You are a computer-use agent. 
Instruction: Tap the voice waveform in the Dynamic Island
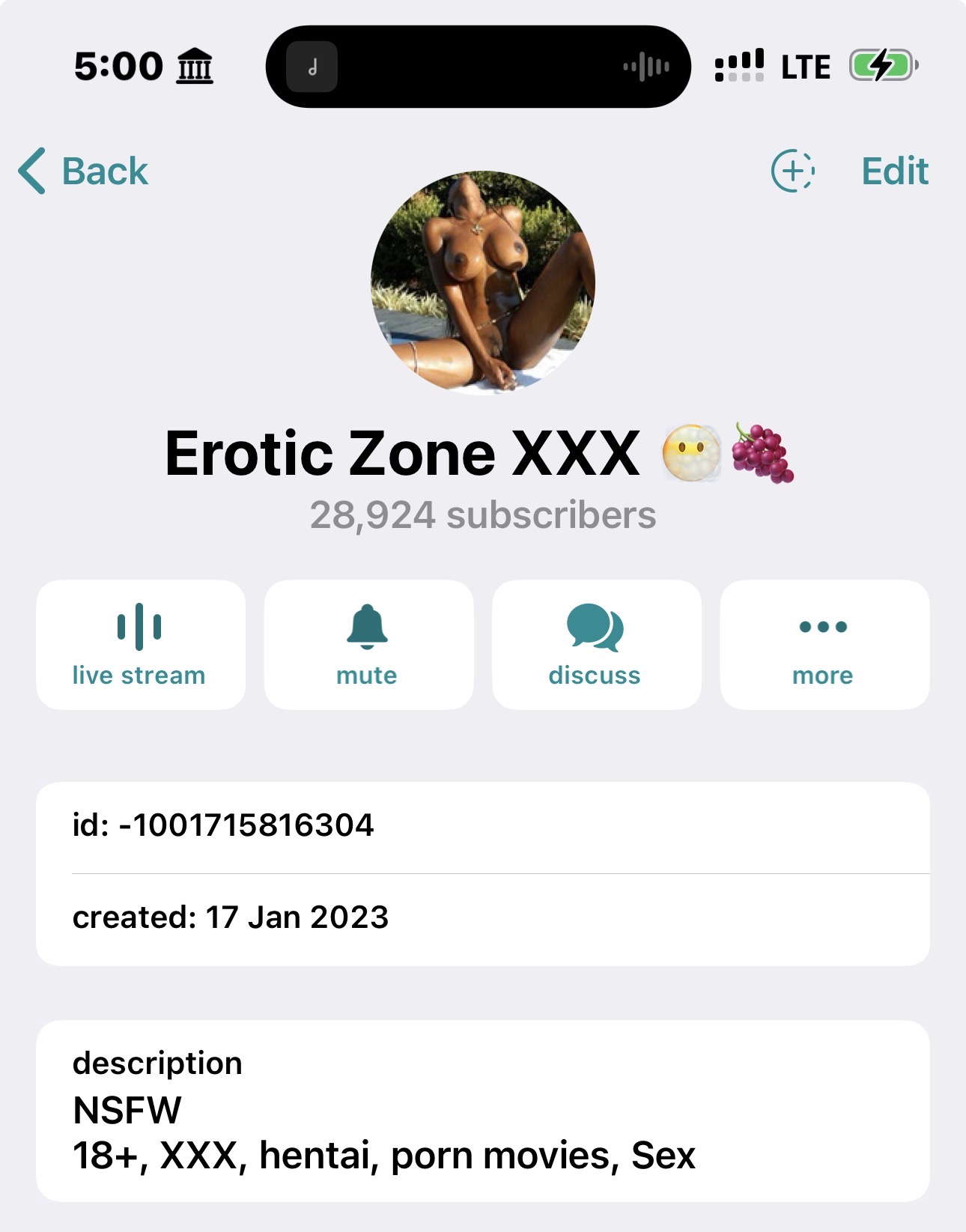(645, 66)
